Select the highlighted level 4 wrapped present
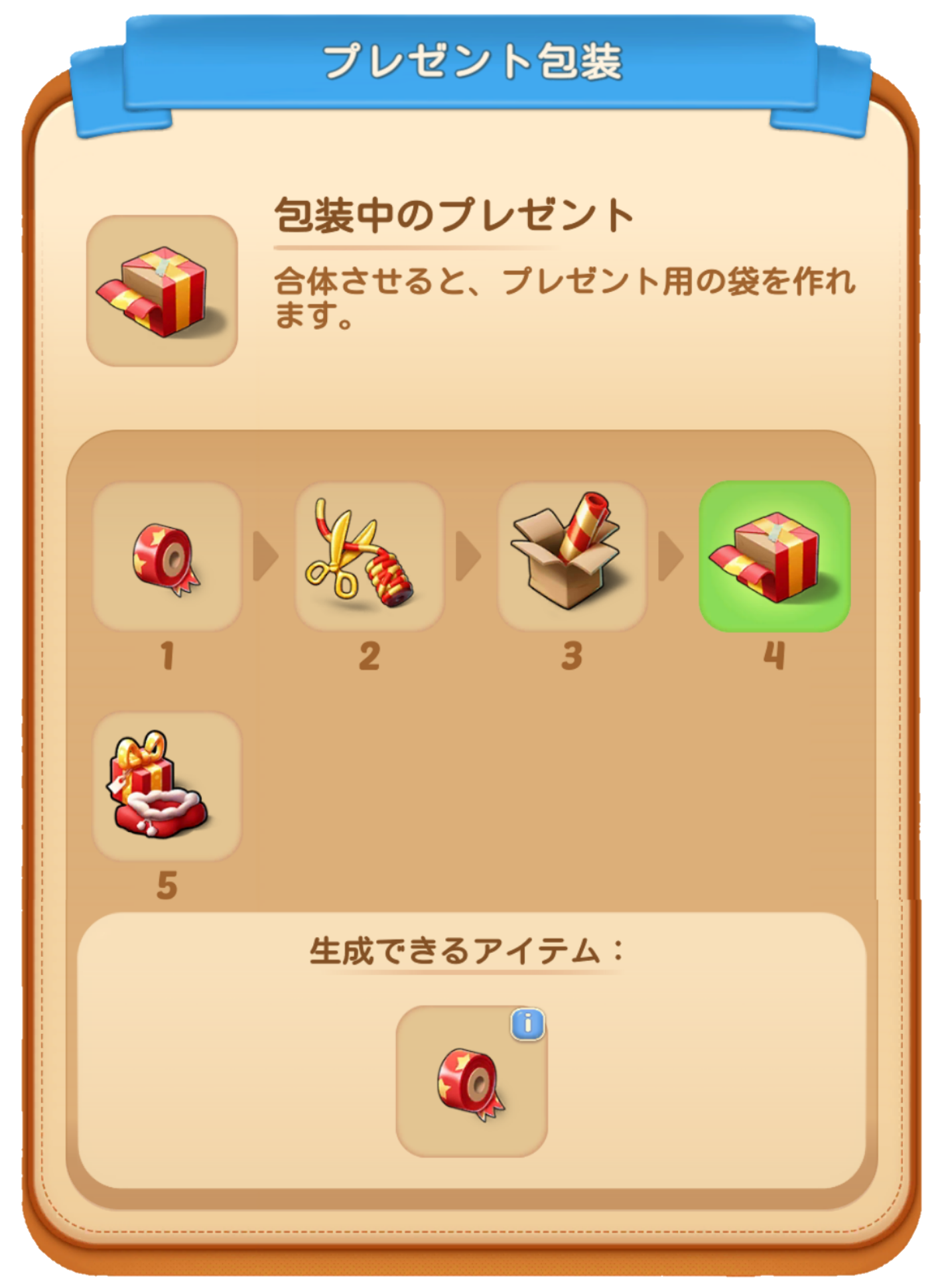The image size is (942, 1288). click(774, 557)
